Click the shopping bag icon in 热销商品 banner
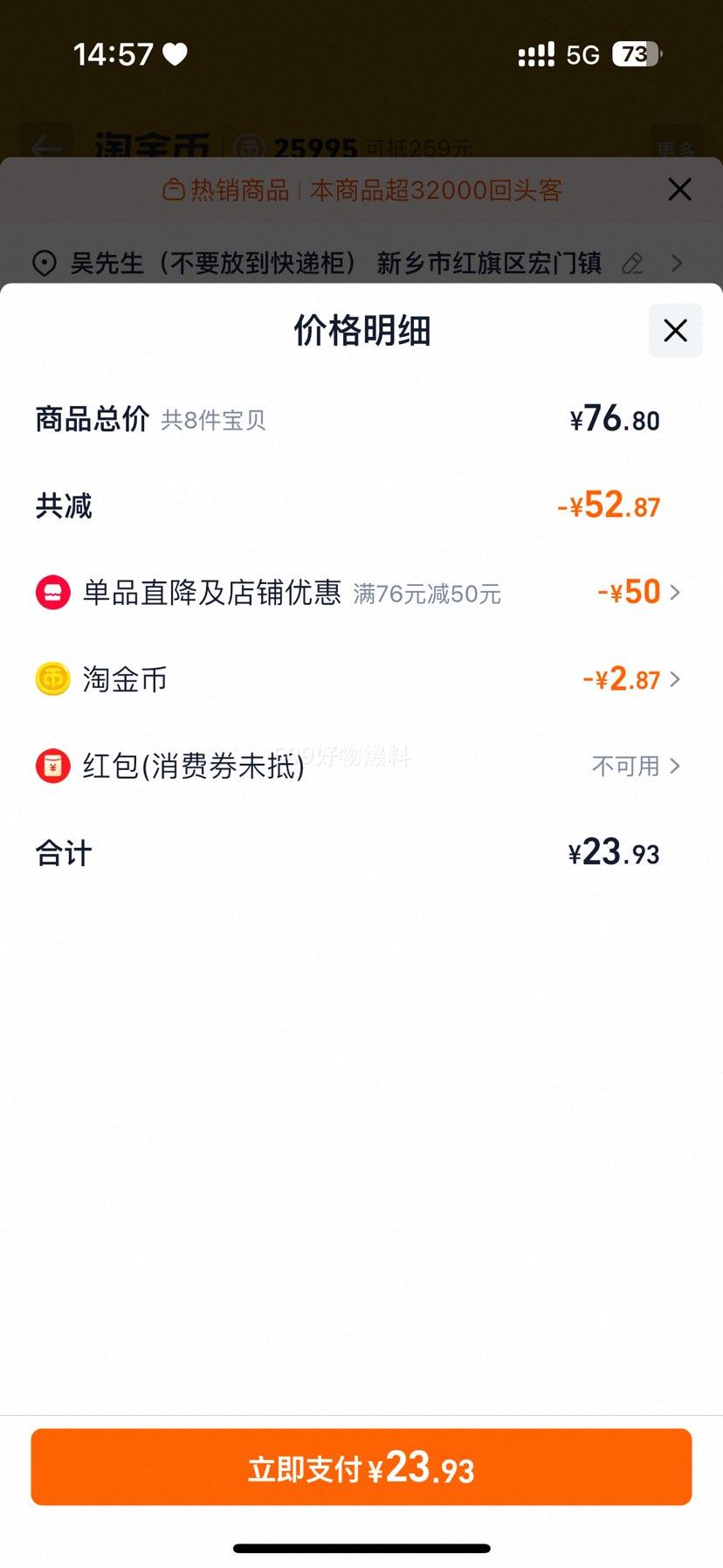The image size is (723, 1568). (x=174, y=189)
